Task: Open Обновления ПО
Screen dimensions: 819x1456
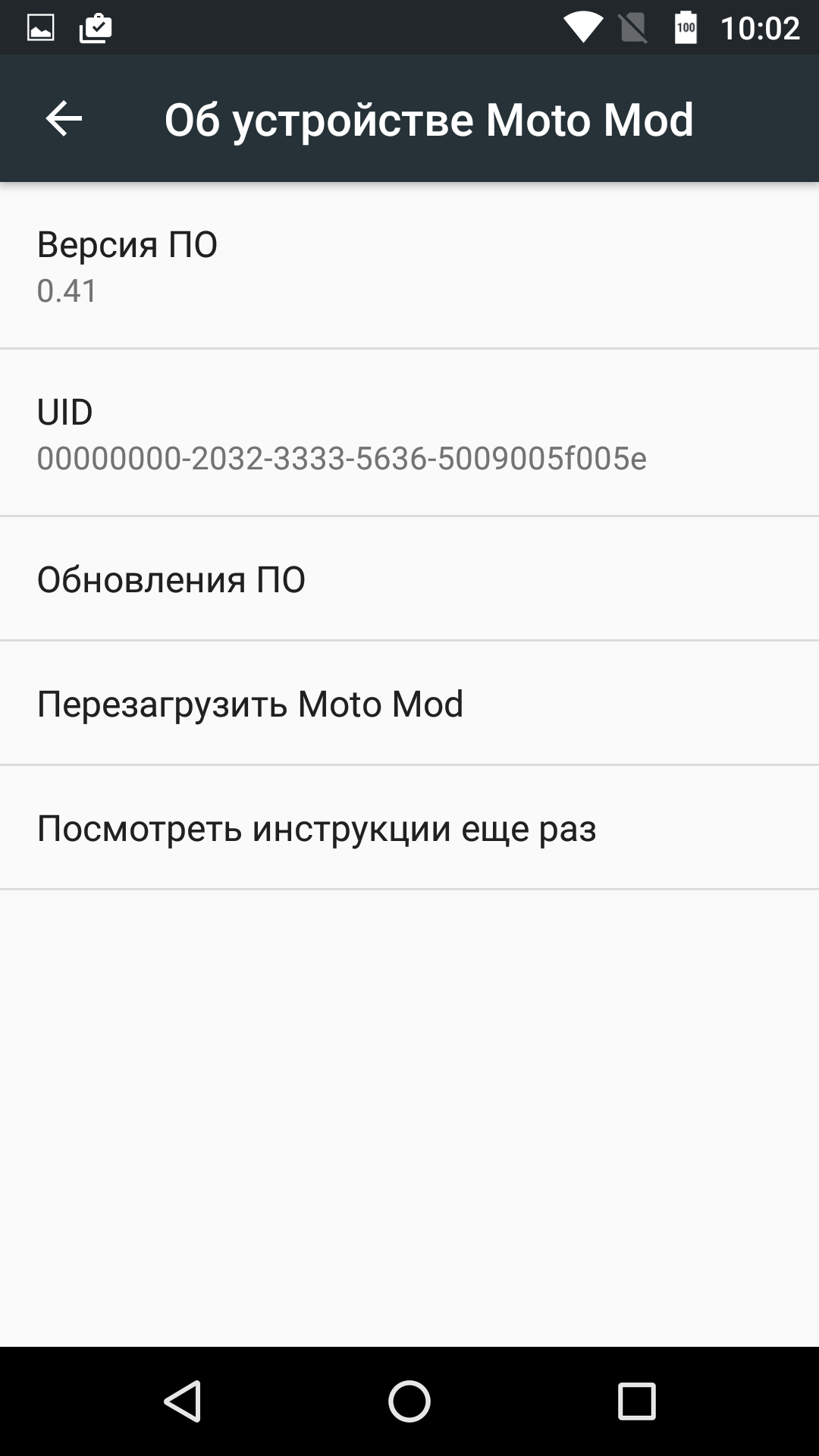Action: 409,579
